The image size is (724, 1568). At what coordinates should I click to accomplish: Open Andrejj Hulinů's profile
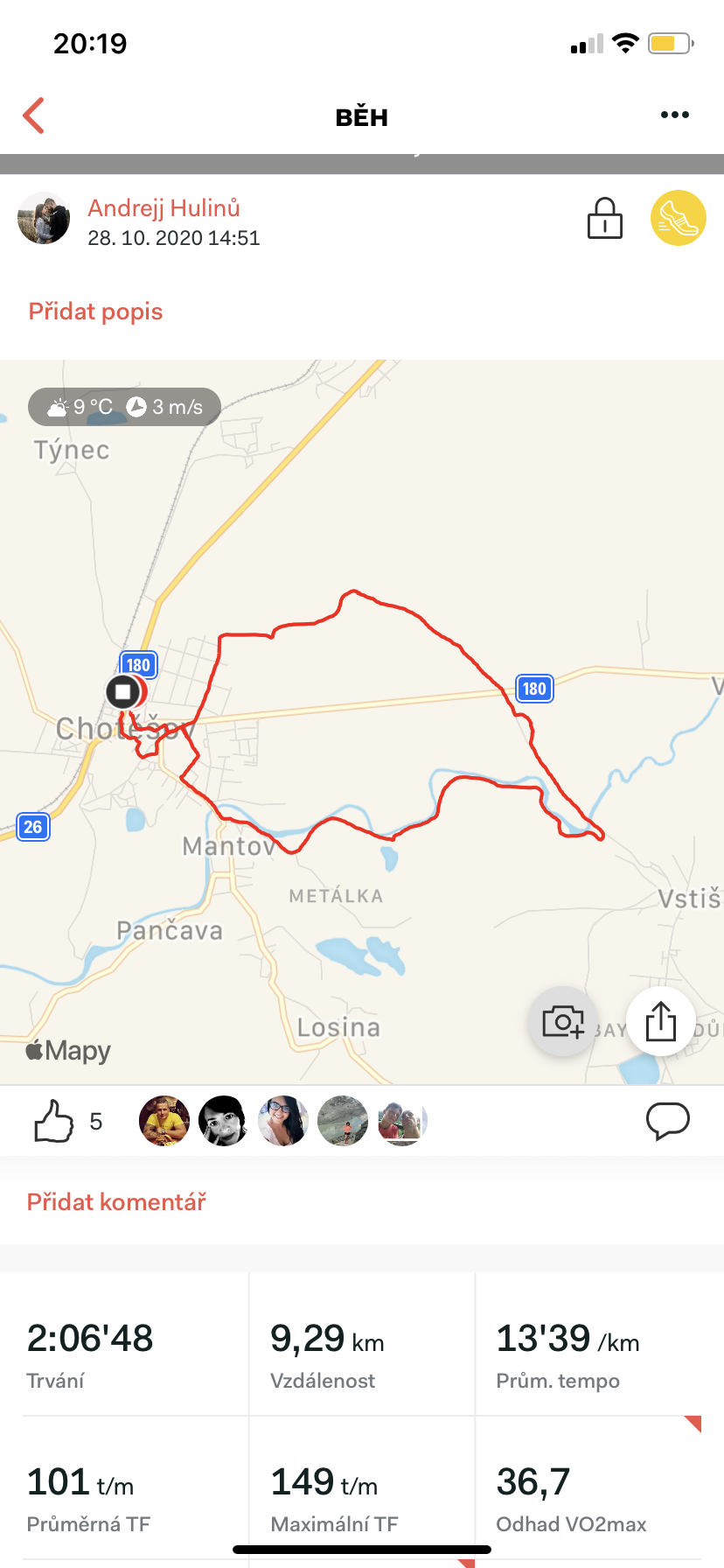coord(164,208)
